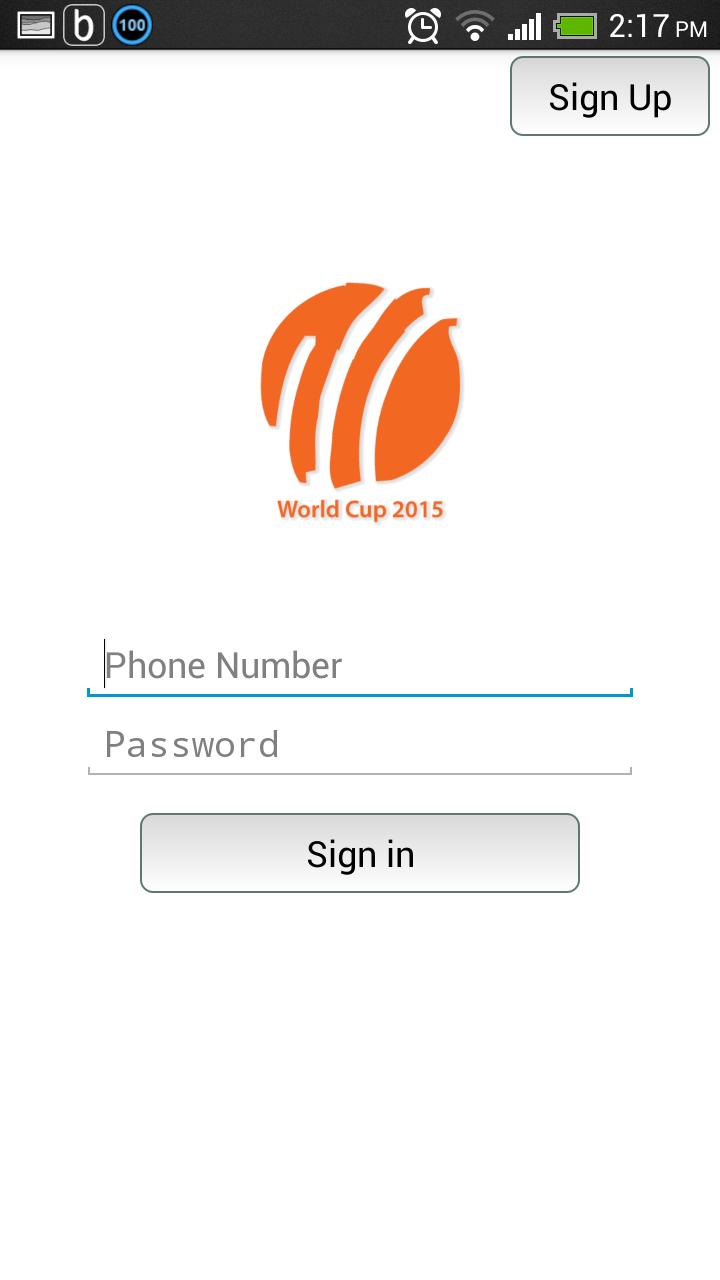This screenshot has width=720, height=1280.
Task: Tap the Sign Up button
Action: 609,96
